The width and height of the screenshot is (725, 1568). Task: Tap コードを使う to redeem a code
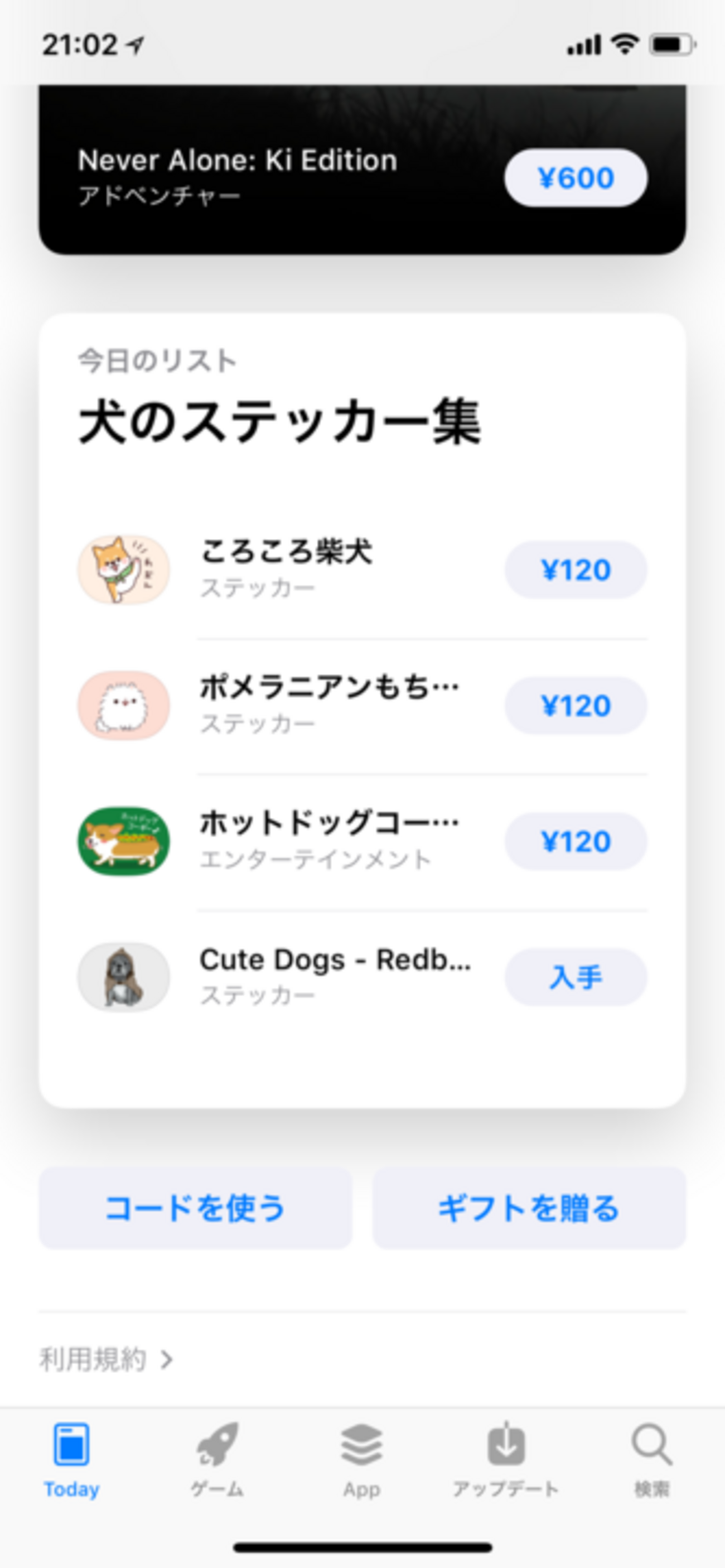coord(195,1208)
